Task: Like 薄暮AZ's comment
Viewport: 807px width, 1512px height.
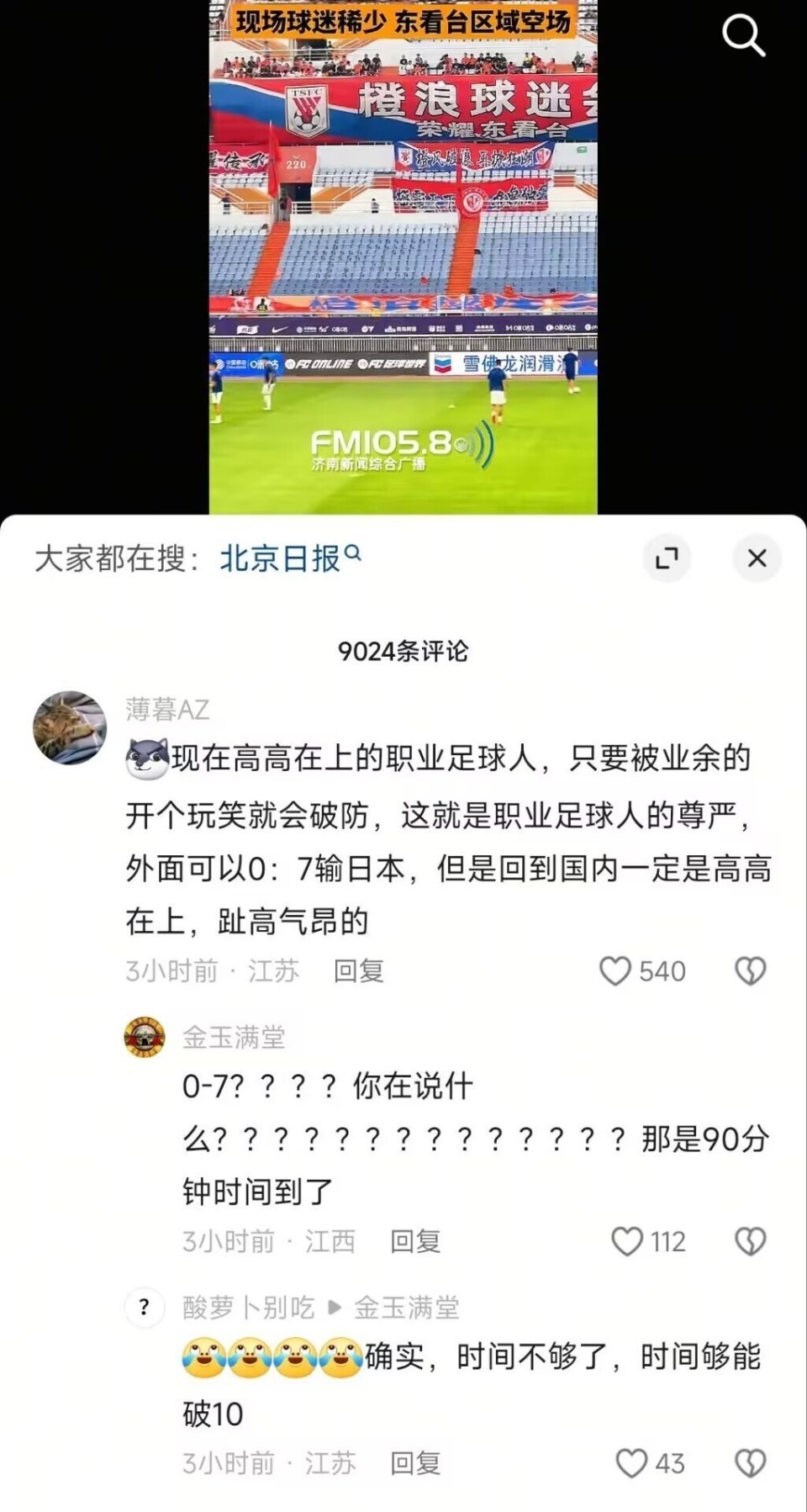Action: (615, 971)
